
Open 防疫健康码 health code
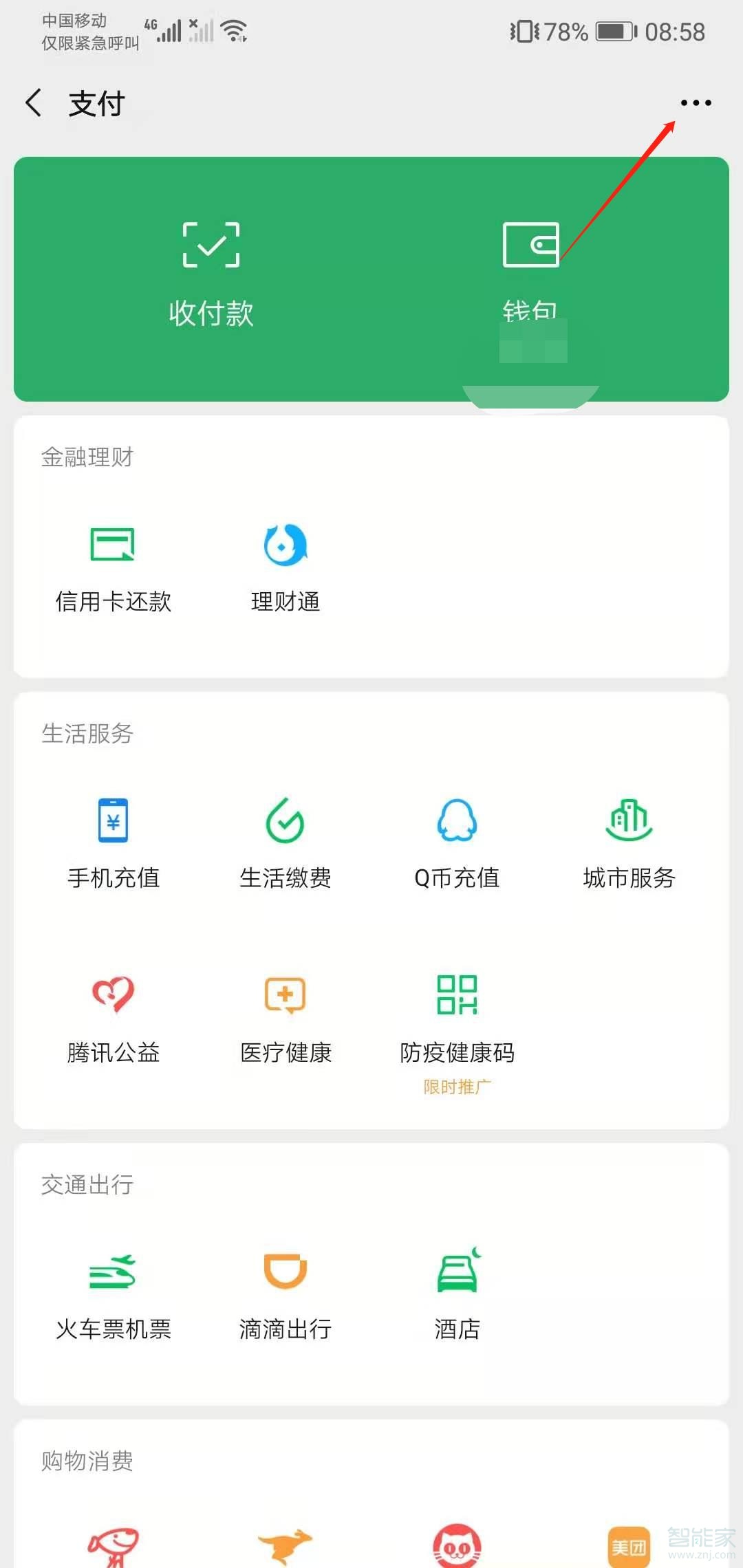(457, 1018)
